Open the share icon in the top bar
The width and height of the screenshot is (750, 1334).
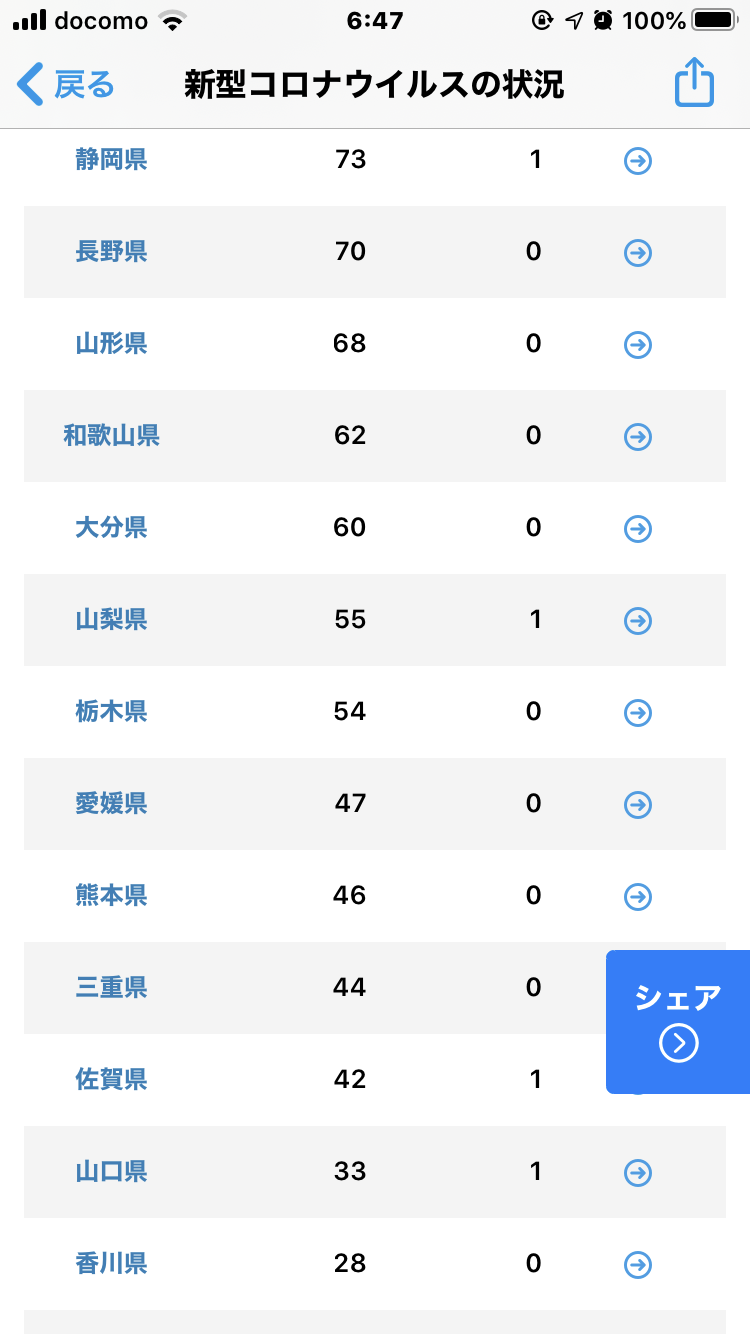click(694, 83)
